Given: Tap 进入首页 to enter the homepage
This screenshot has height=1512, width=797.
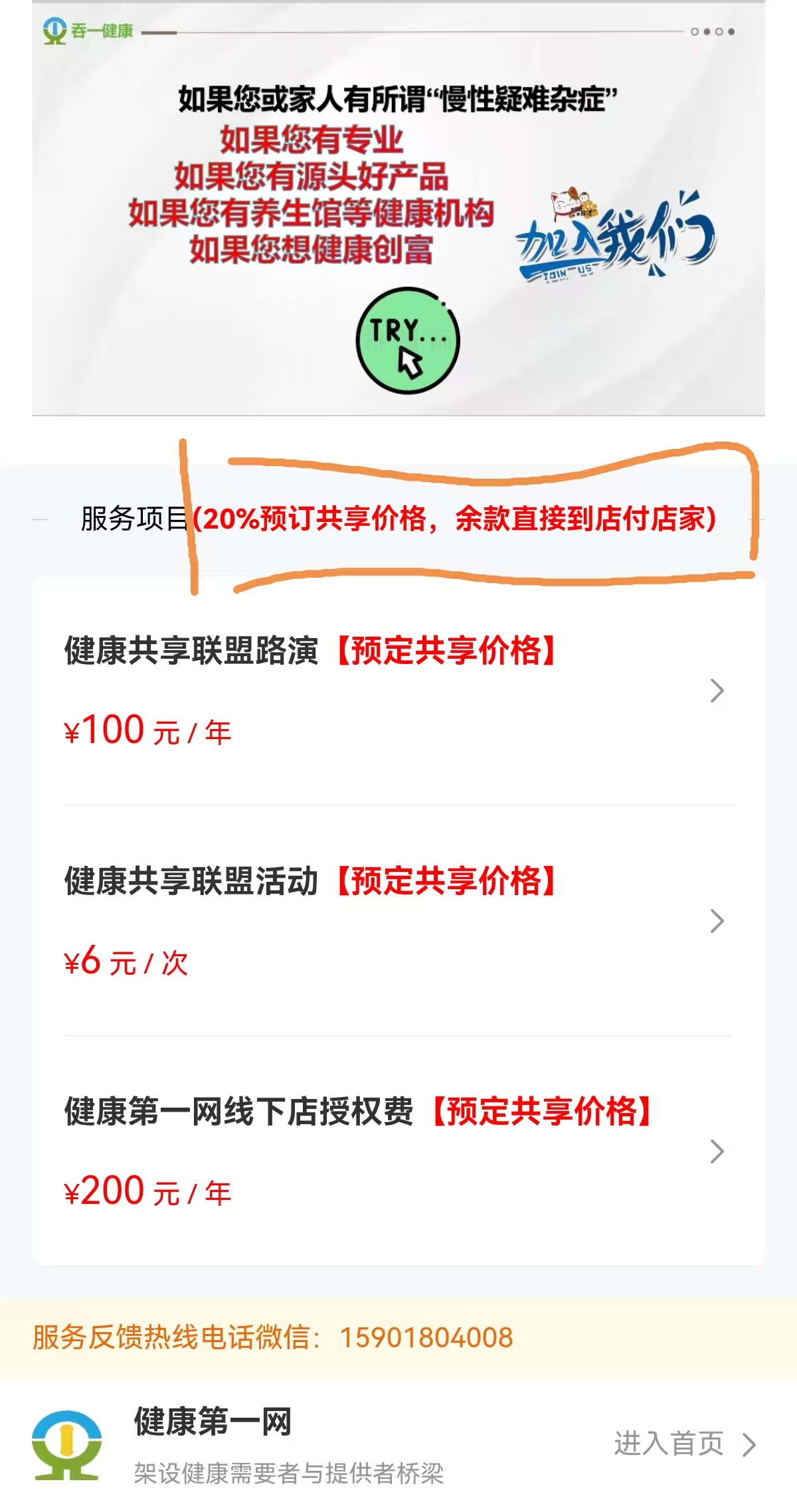Looking at the screenshot, I should point(683,1444).
